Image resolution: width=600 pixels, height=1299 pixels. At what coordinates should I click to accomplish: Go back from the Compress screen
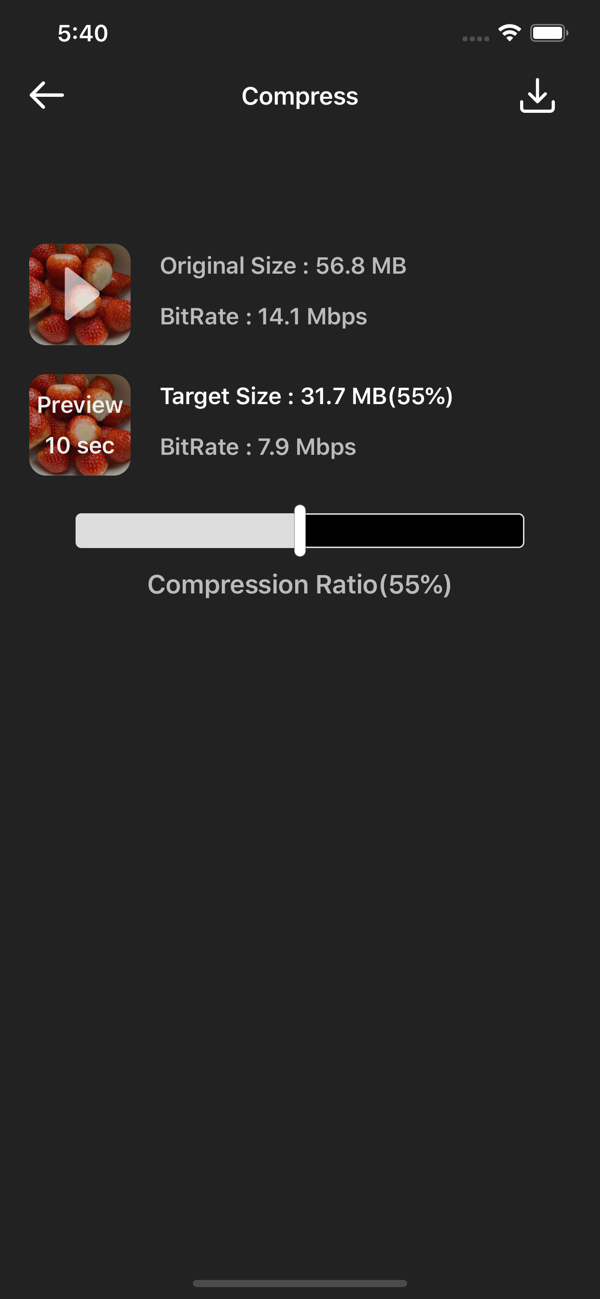click(47, 96)
